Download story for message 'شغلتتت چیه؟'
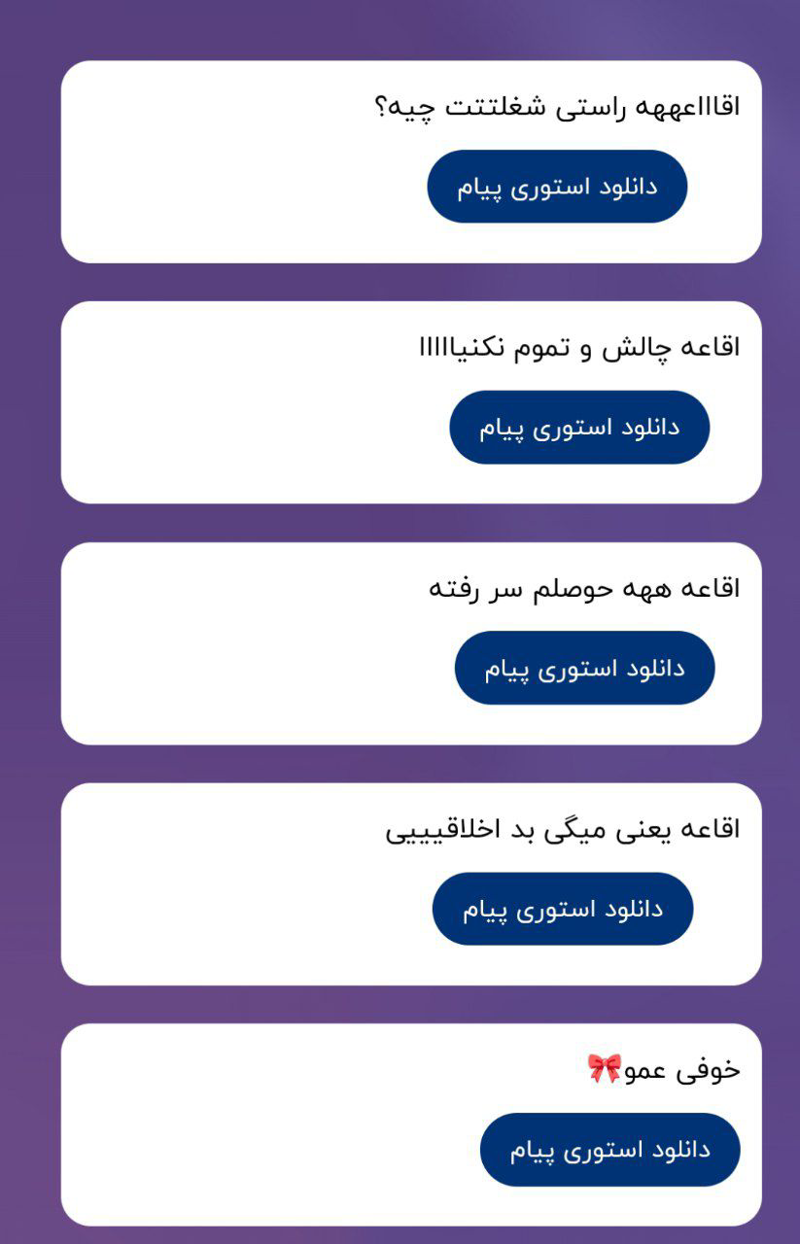The height and width of the screenshot is (1244, 800). pyautogui.click(x=557, y=187)
